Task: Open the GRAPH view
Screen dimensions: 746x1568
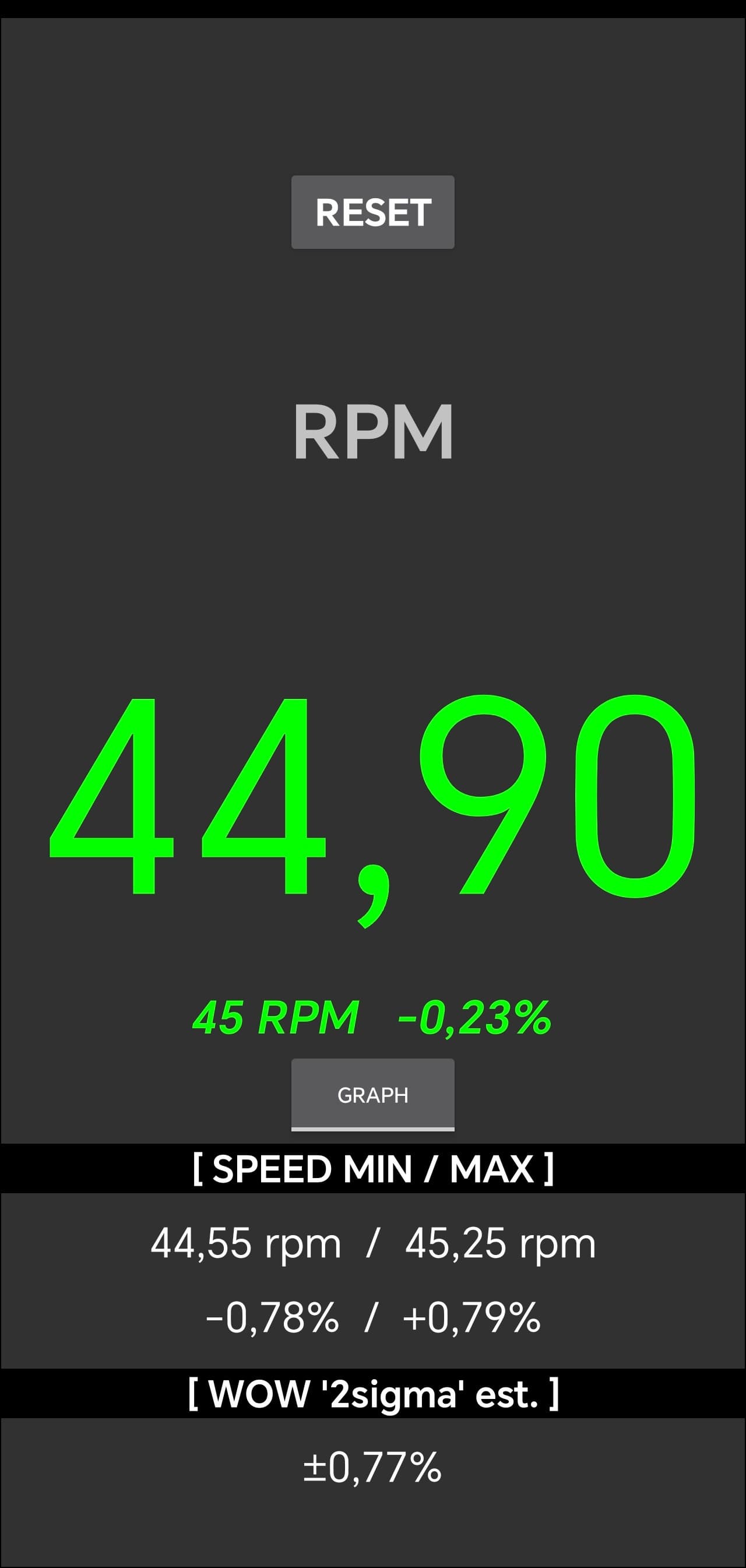Action: (x=372, y=1095)
